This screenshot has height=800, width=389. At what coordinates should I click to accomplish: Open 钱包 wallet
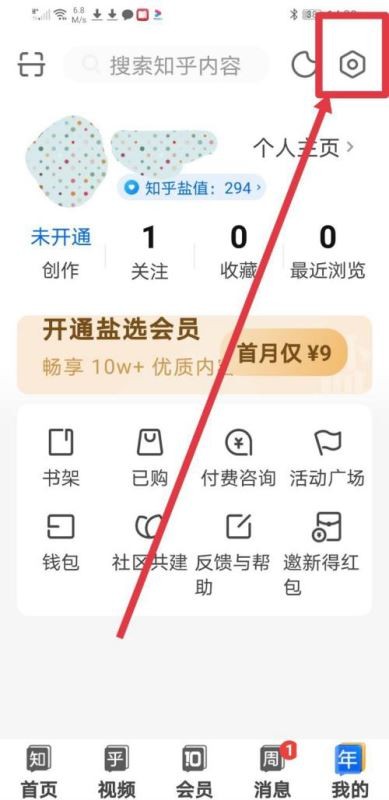click(61, 542)
